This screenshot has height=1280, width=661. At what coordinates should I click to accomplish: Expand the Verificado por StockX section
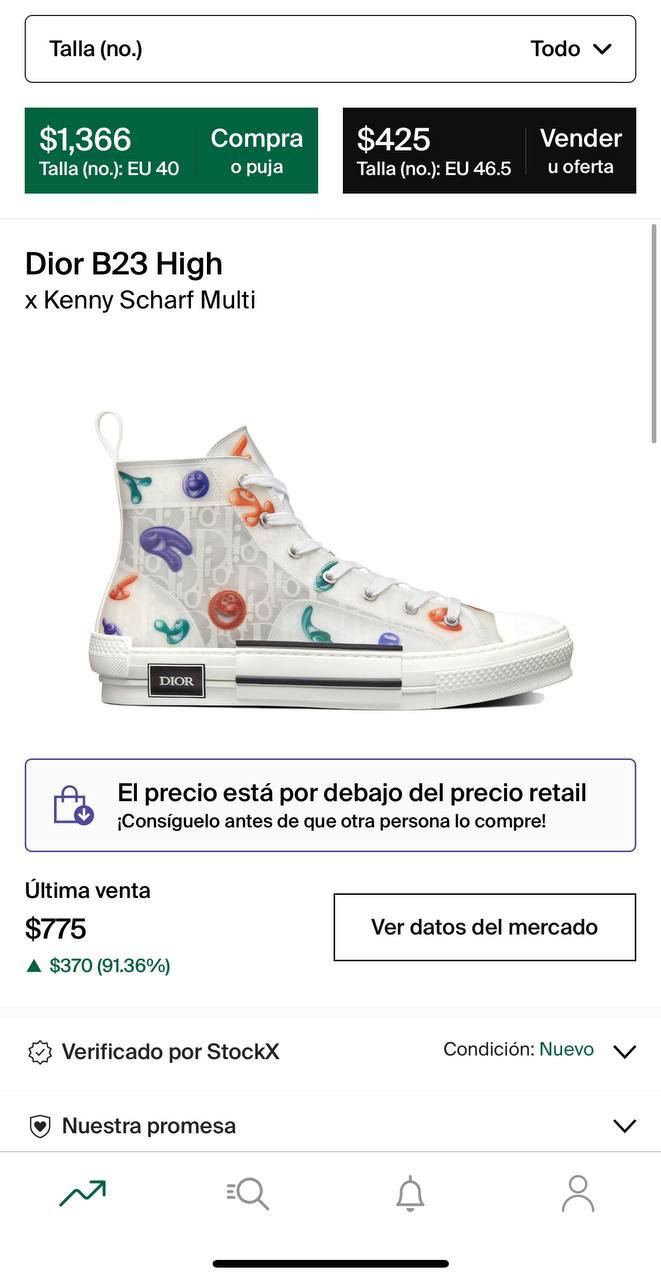[330, 1051]
